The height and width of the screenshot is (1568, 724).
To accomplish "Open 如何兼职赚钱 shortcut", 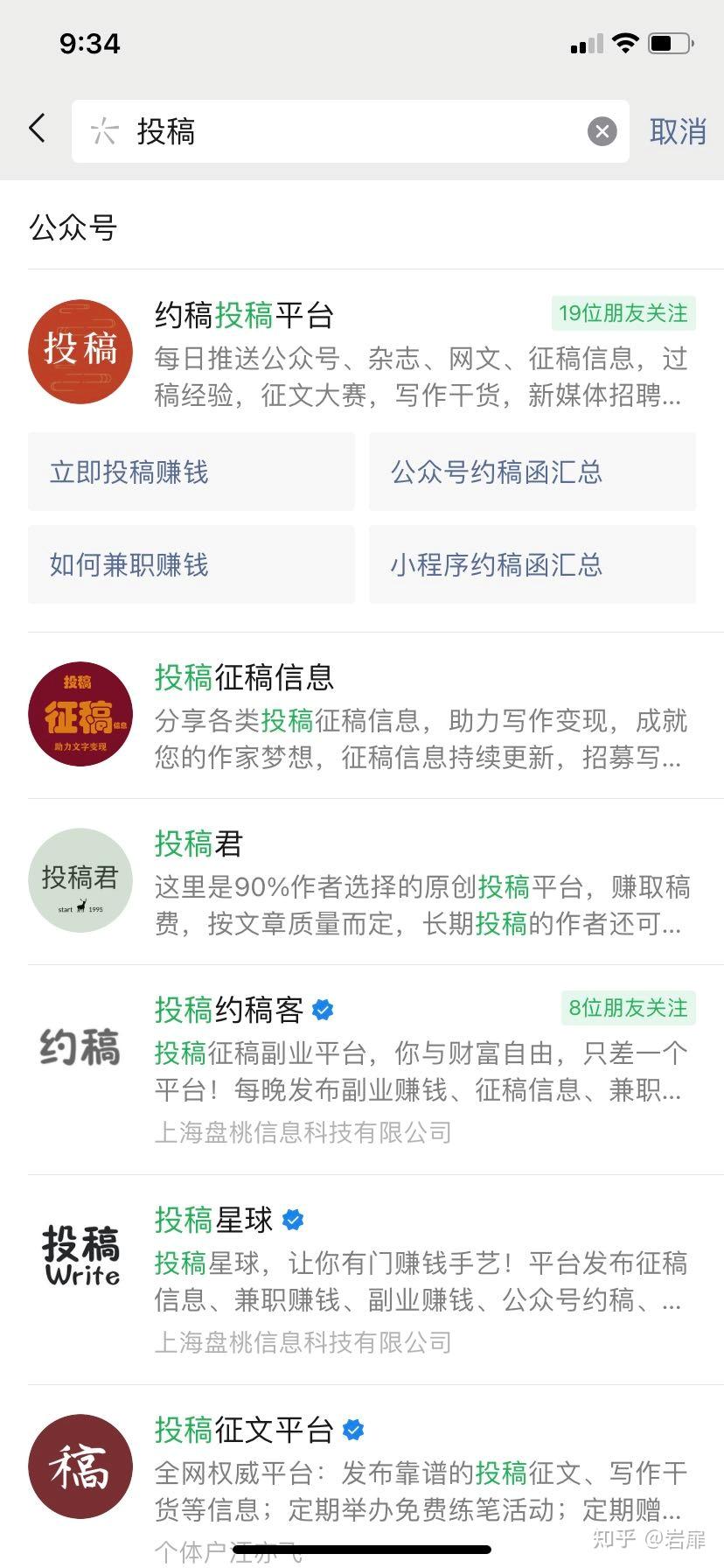I will (x=191, y=564).
